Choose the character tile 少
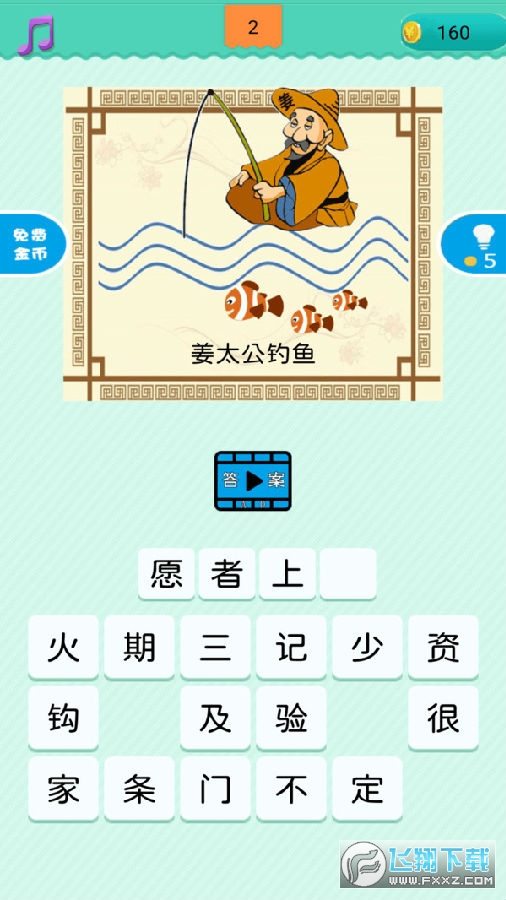The height and width of the screenshot is (900, 506). pos(367,647)
